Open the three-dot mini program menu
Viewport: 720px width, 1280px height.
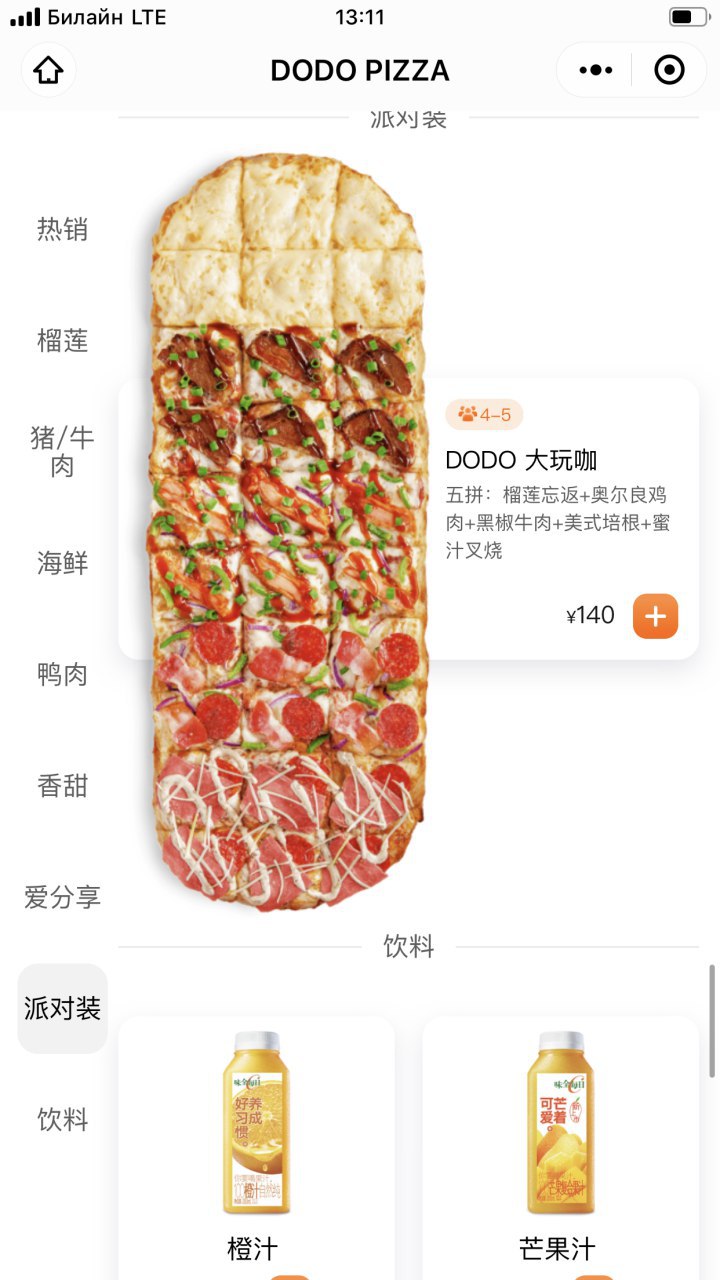596,70
